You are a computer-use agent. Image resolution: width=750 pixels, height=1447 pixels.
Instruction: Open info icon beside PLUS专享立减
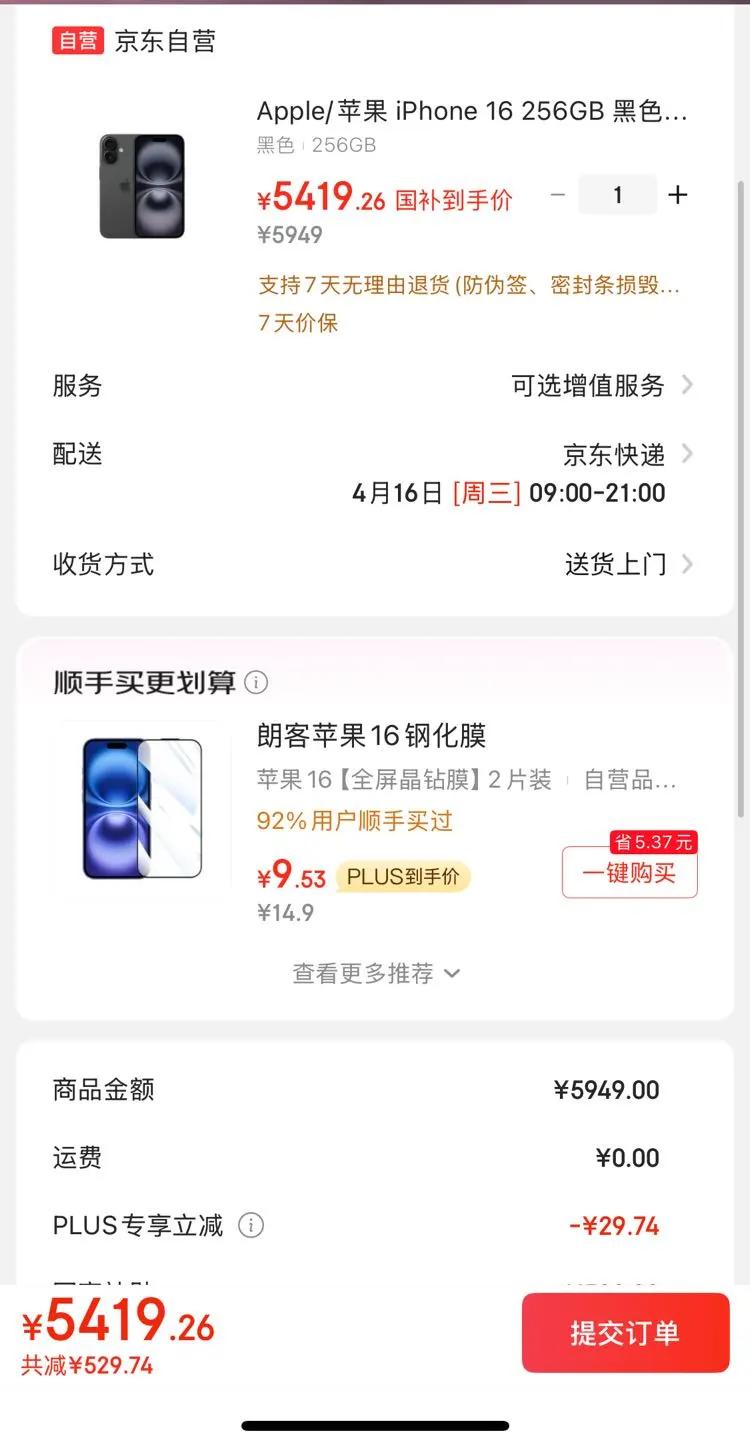click(x=252, y=1225)
